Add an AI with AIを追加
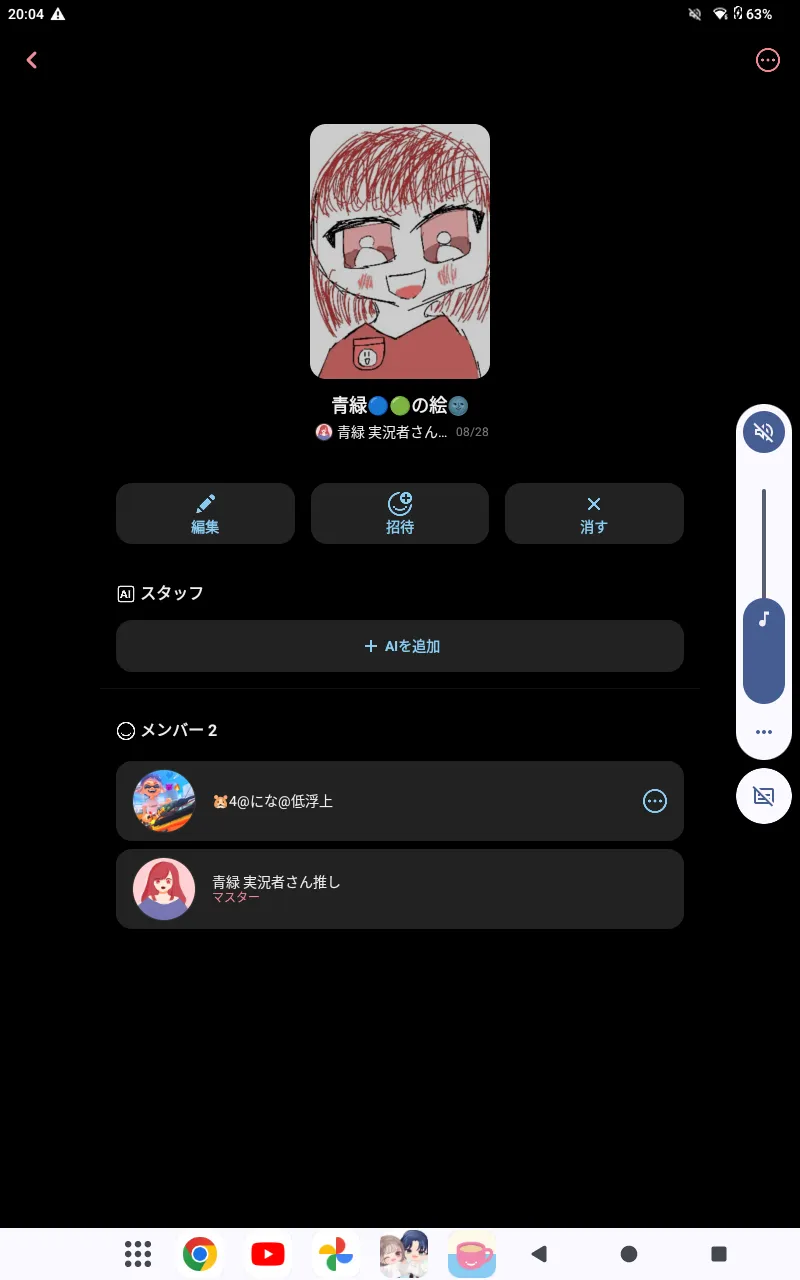This screenshot has height=1280, width=800. [400, 646]
